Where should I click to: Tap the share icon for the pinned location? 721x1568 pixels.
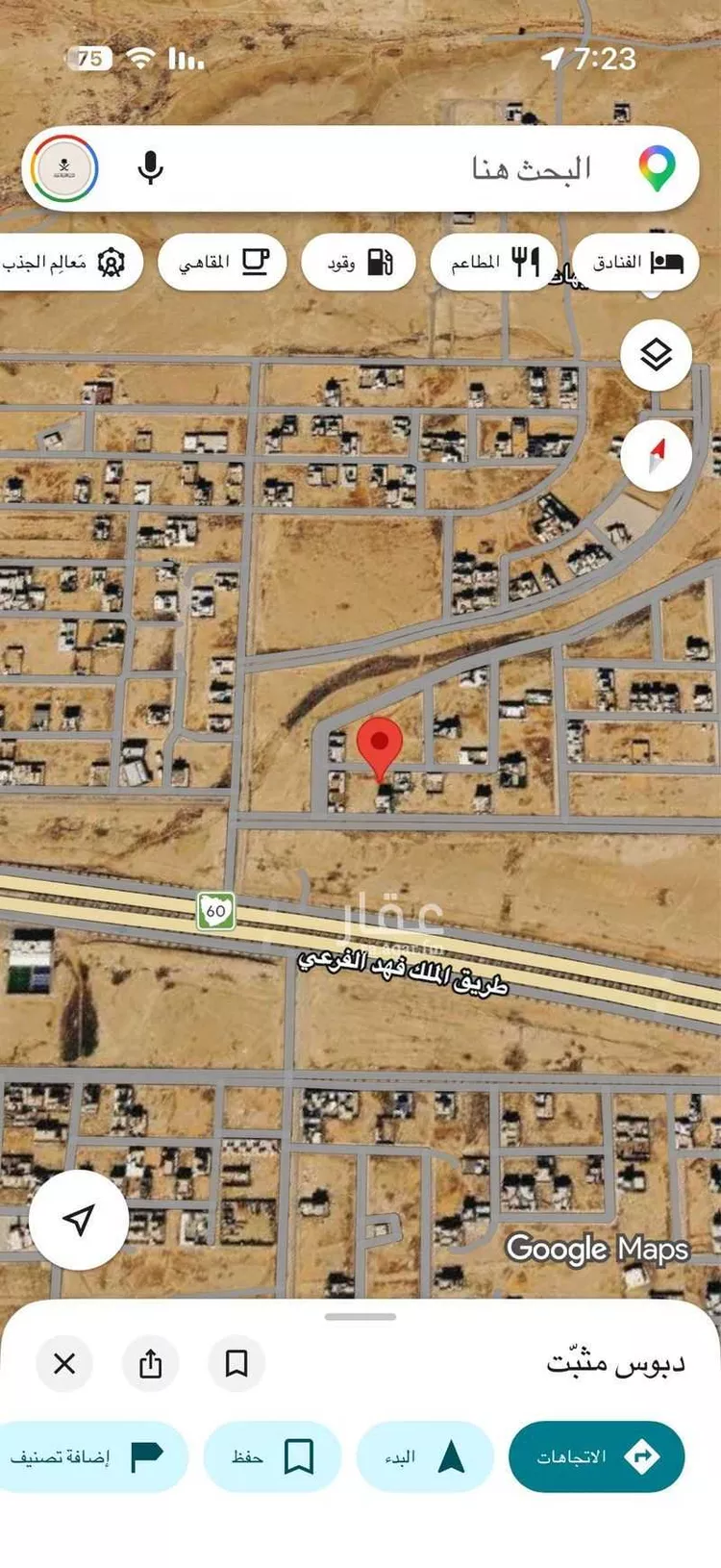151,1364
